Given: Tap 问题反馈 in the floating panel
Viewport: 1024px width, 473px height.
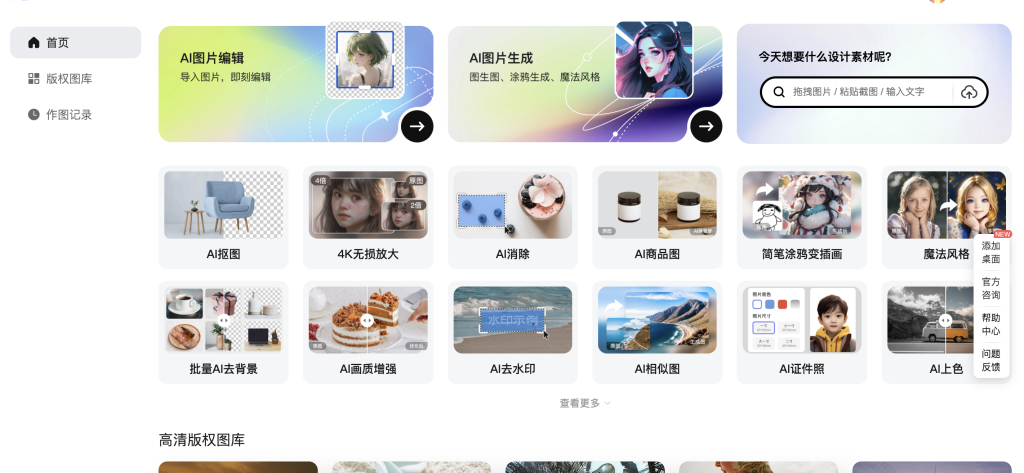Looking at the screenshot, I should tap(990, 360).
